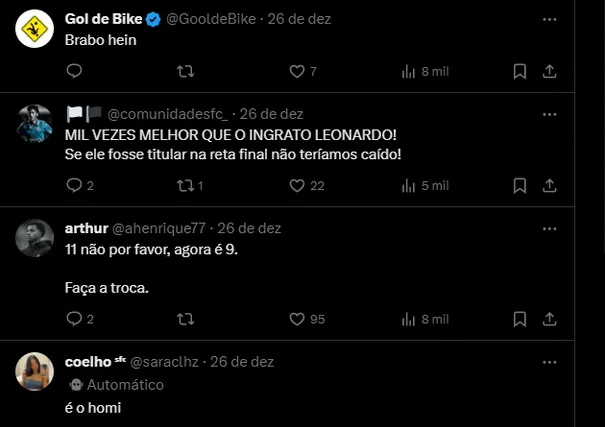
Task: Like the tweet by comunidadesfc_
Action: (297, 185)
